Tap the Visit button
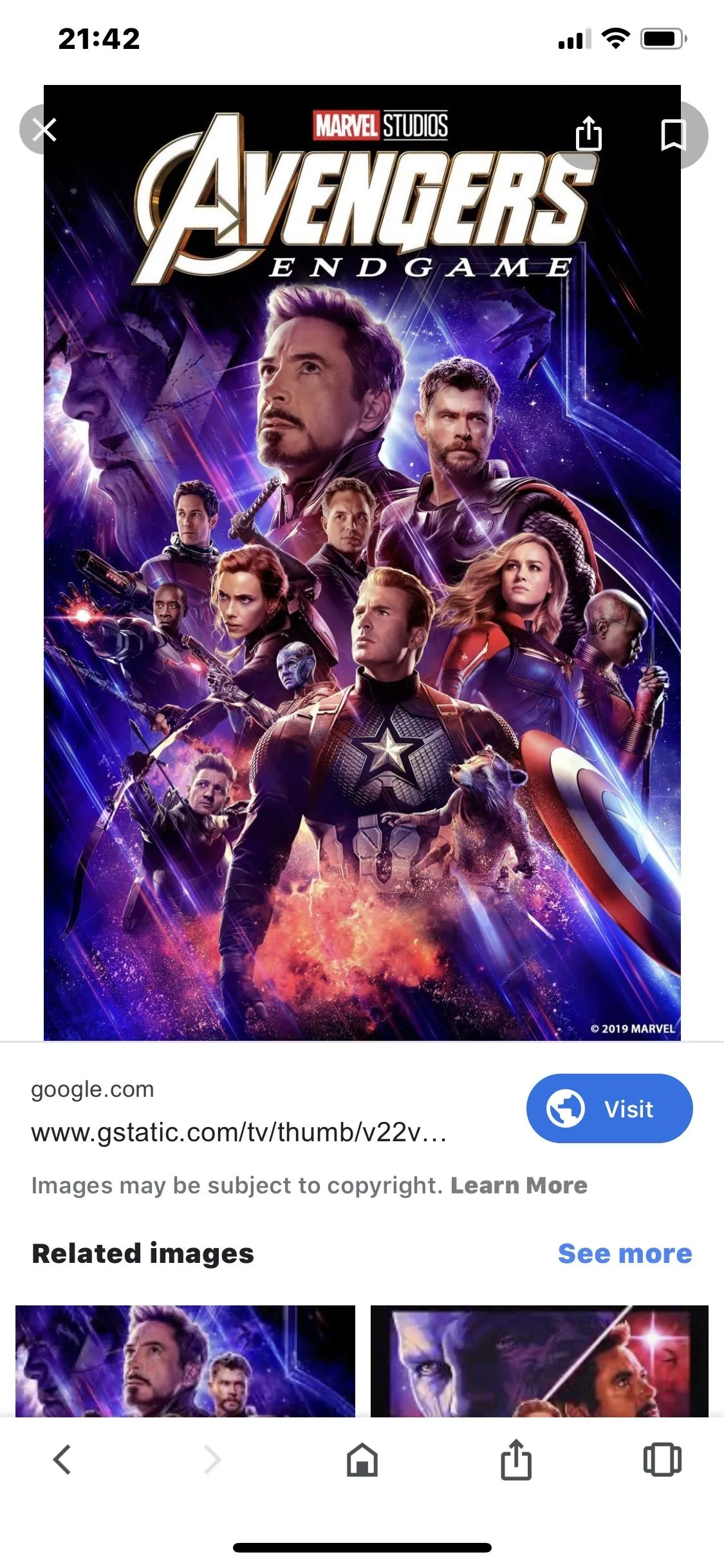724x1568 pixels. coord(609,1108)
